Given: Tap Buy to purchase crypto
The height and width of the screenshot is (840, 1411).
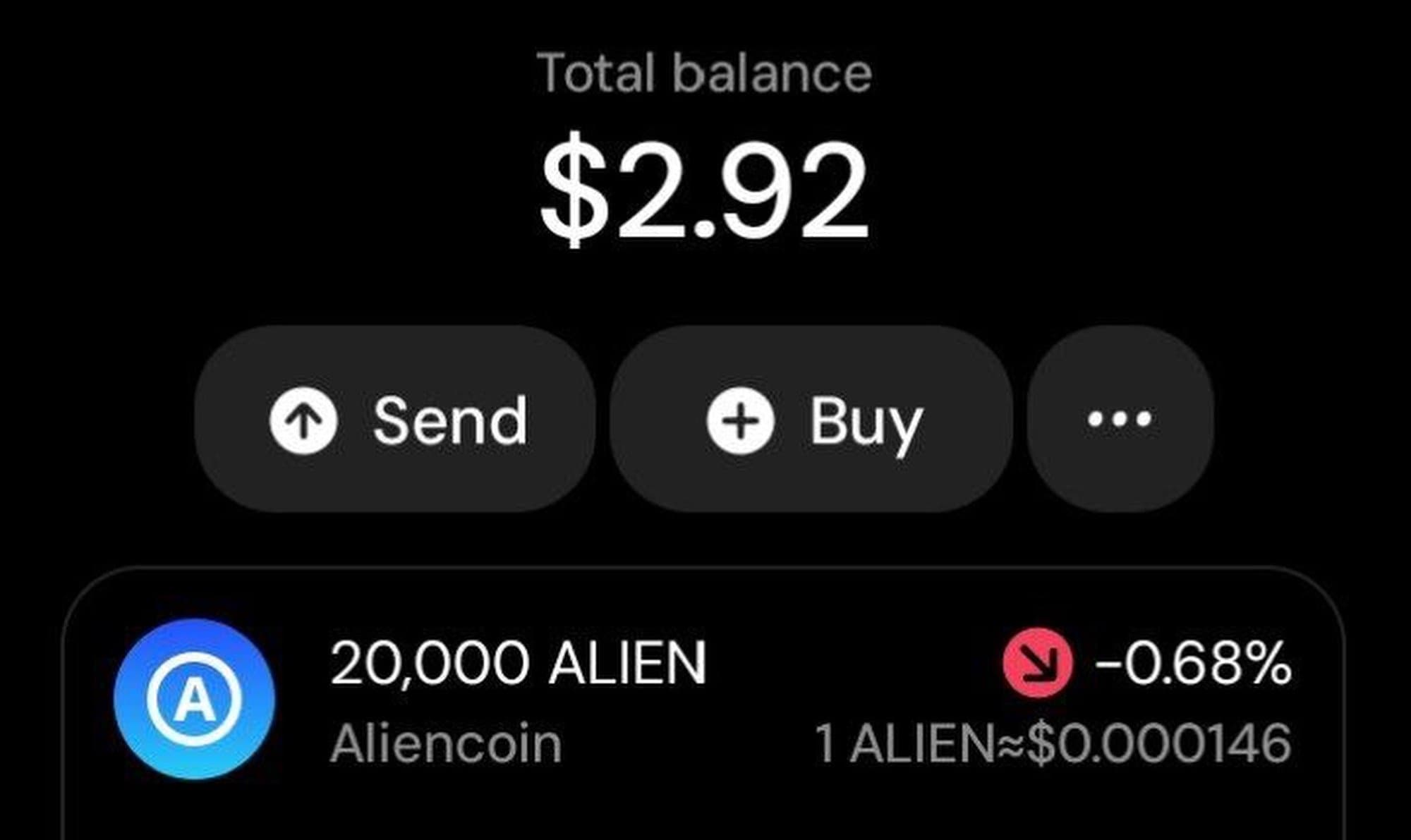Looking at the screenshot, I should pos(811,420).
